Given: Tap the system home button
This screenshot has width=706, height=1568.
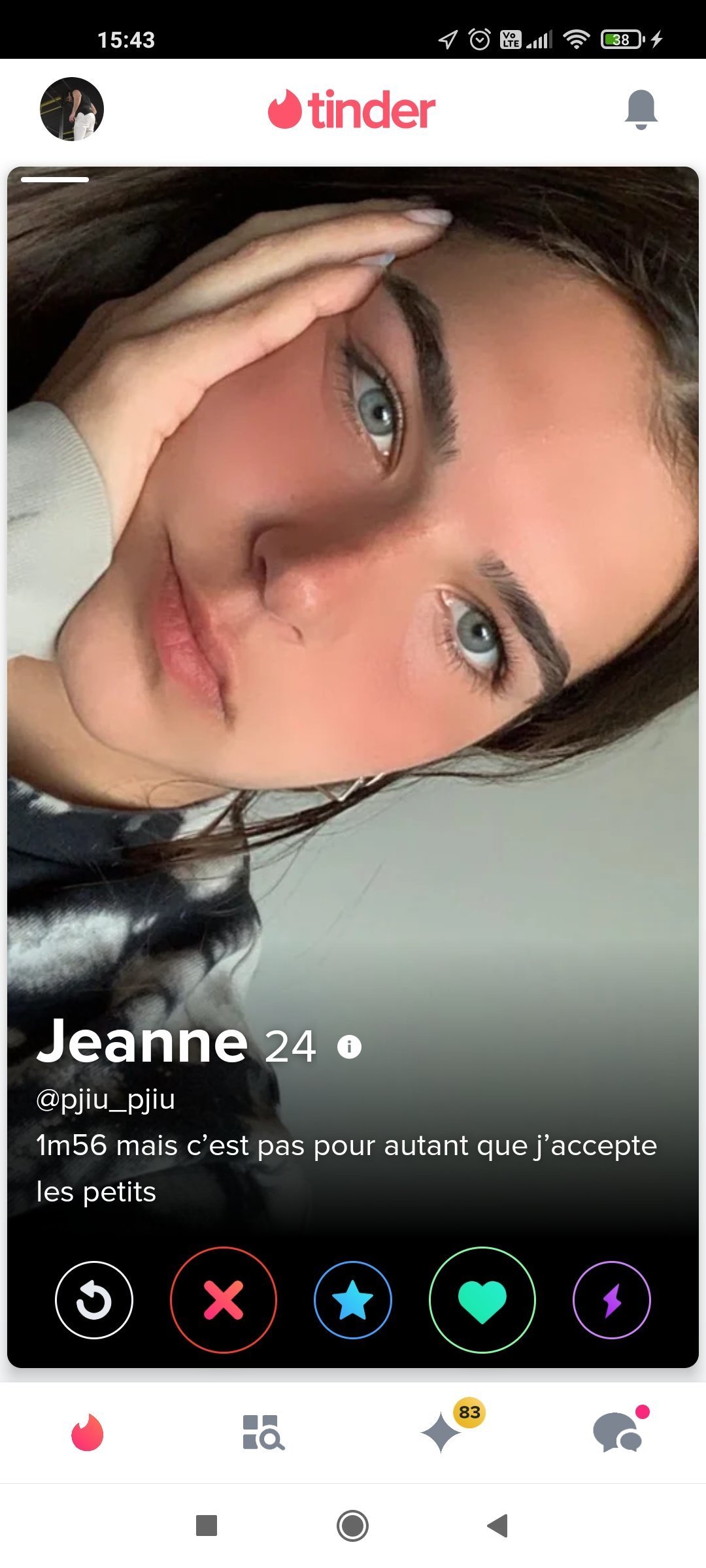Looking at the screenshot, I should click(353, 1526).
